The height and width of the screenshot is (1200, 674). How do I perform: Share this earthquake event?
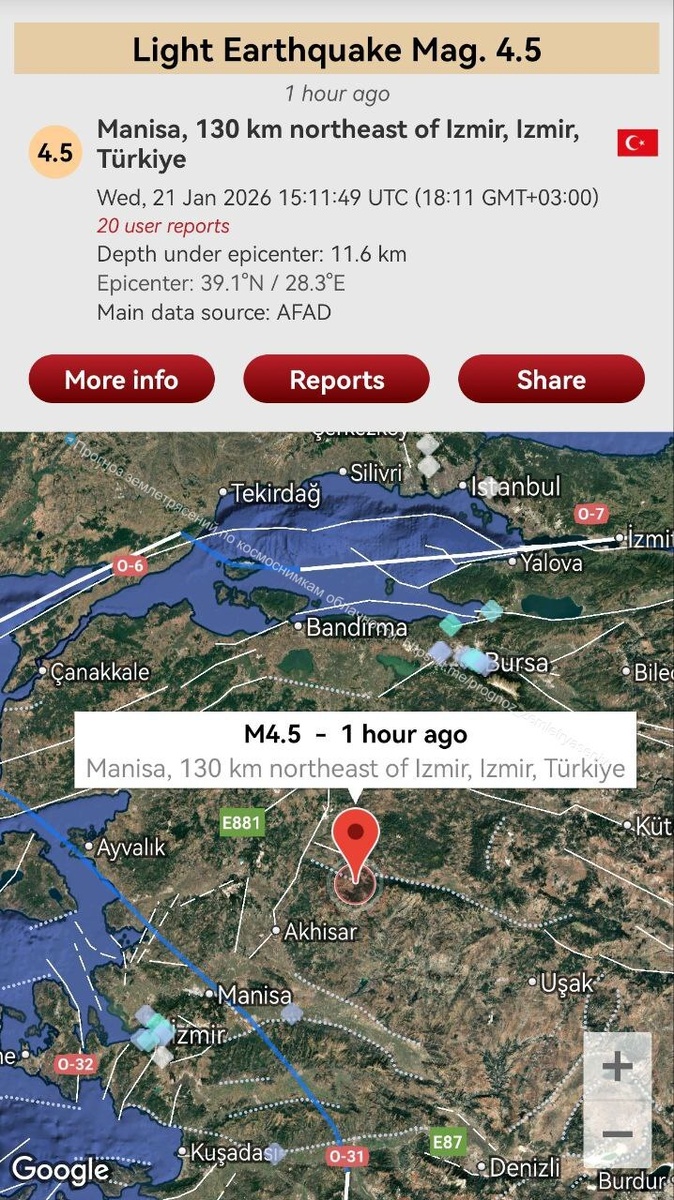[x=551, y=380]
